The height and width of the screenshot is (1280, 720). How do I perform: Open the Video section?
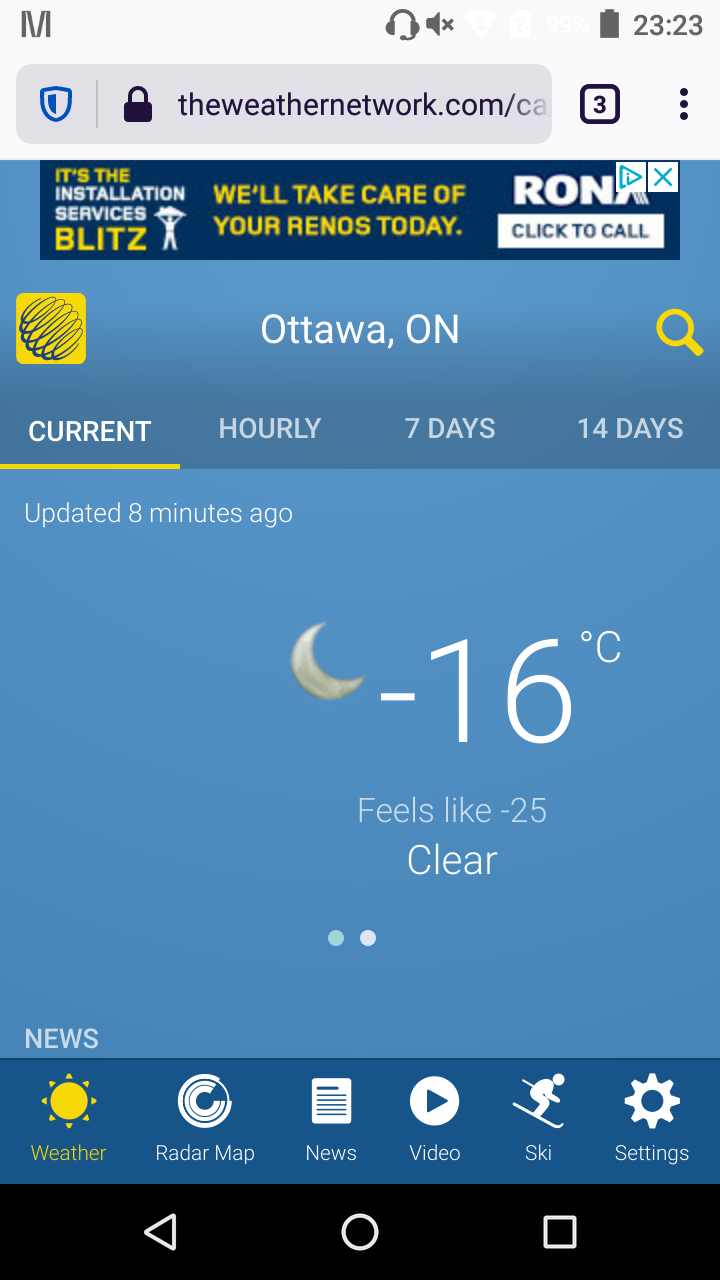435,1120
